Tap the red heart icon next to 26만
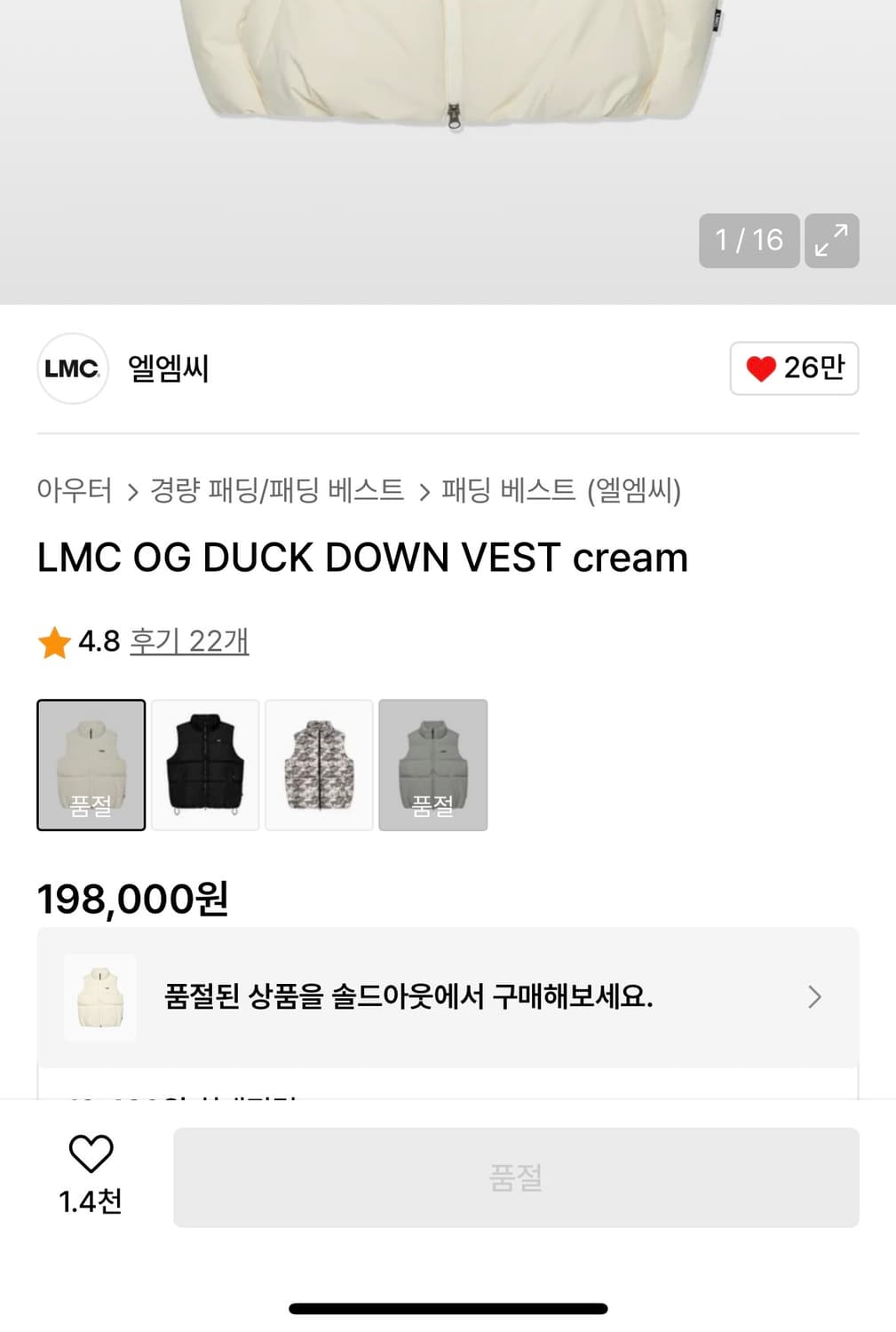This screenshot has height=1332, width=896. point(762,369)
